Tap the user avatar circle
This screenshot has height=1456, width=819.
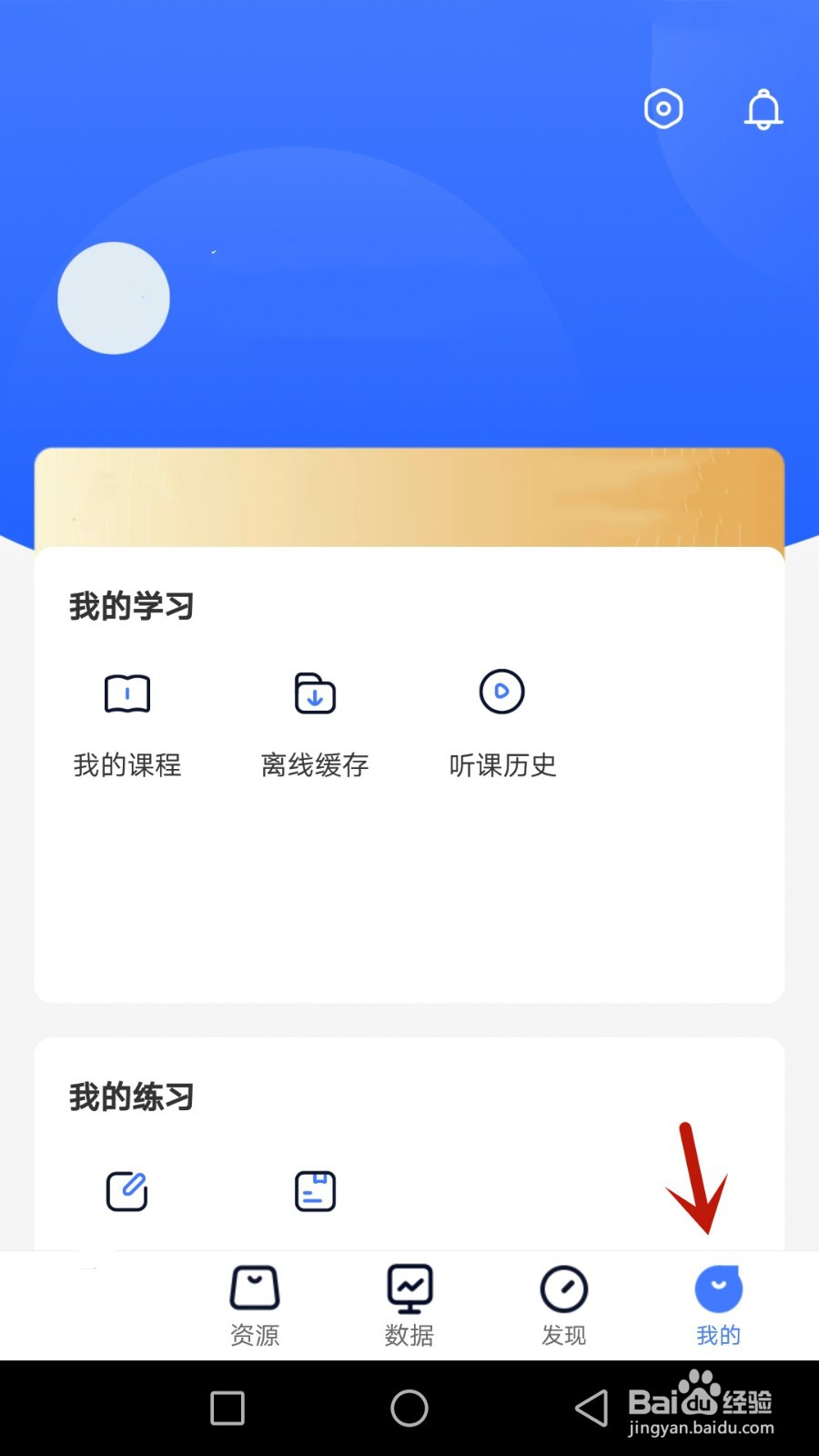click(x=114, y=298)
